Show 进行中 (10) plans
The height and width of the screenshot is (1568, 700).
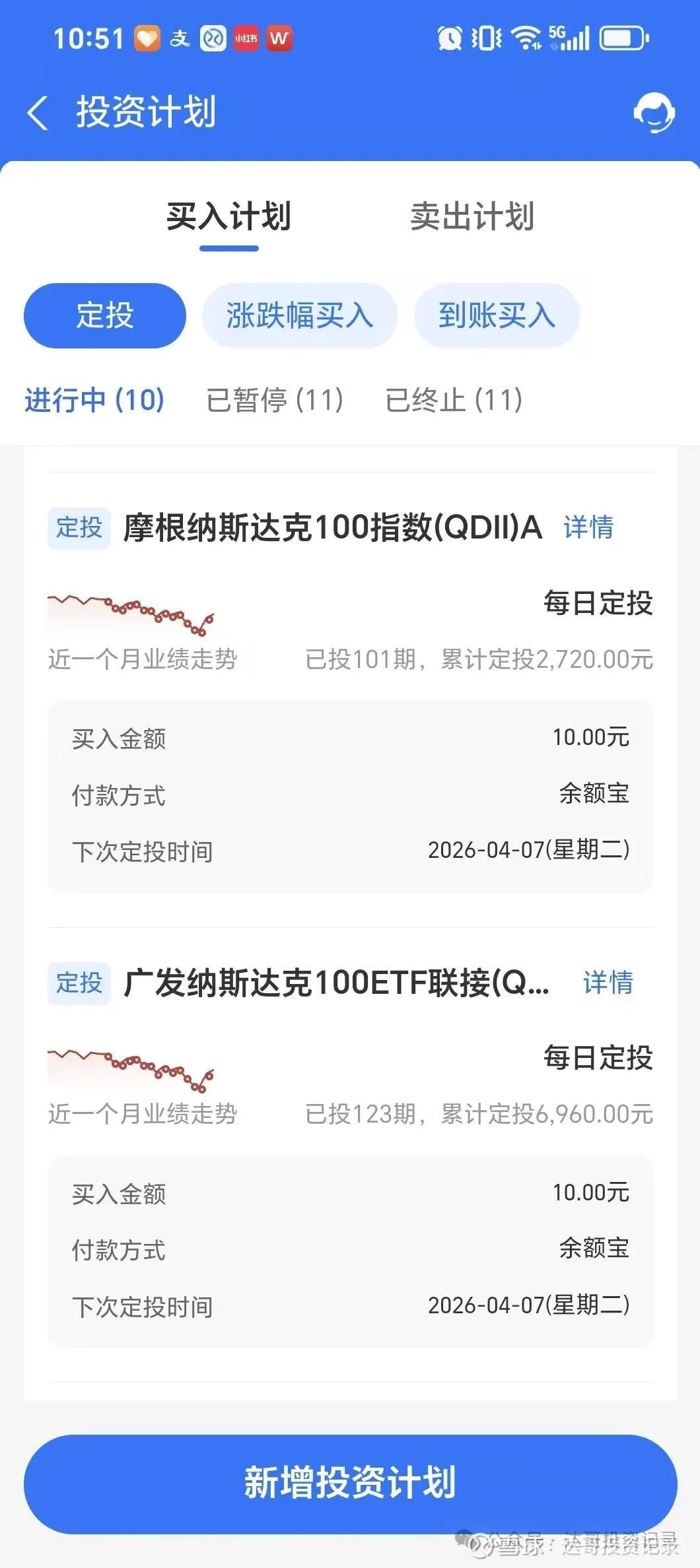point(94,400)
